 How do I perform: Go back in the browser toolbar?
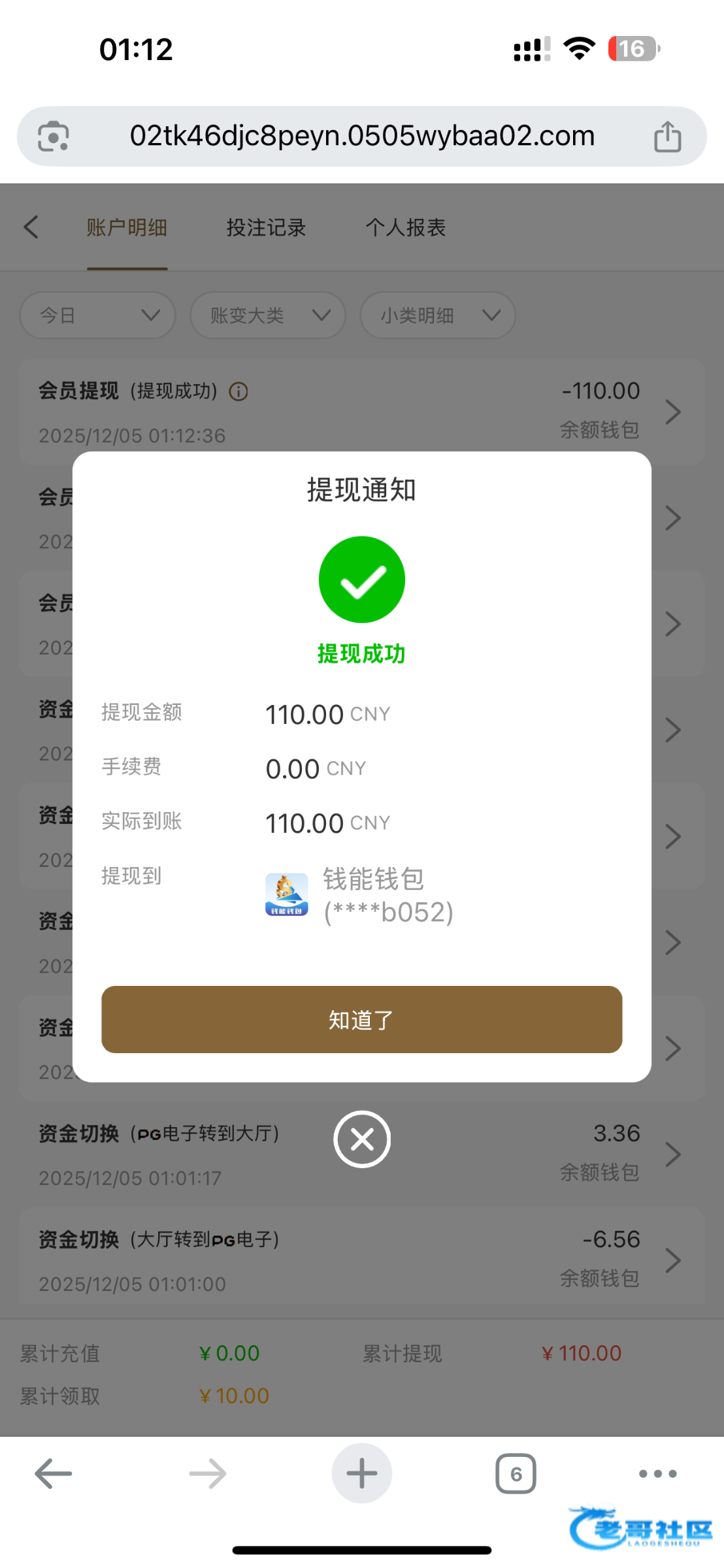coord(54,1474)
